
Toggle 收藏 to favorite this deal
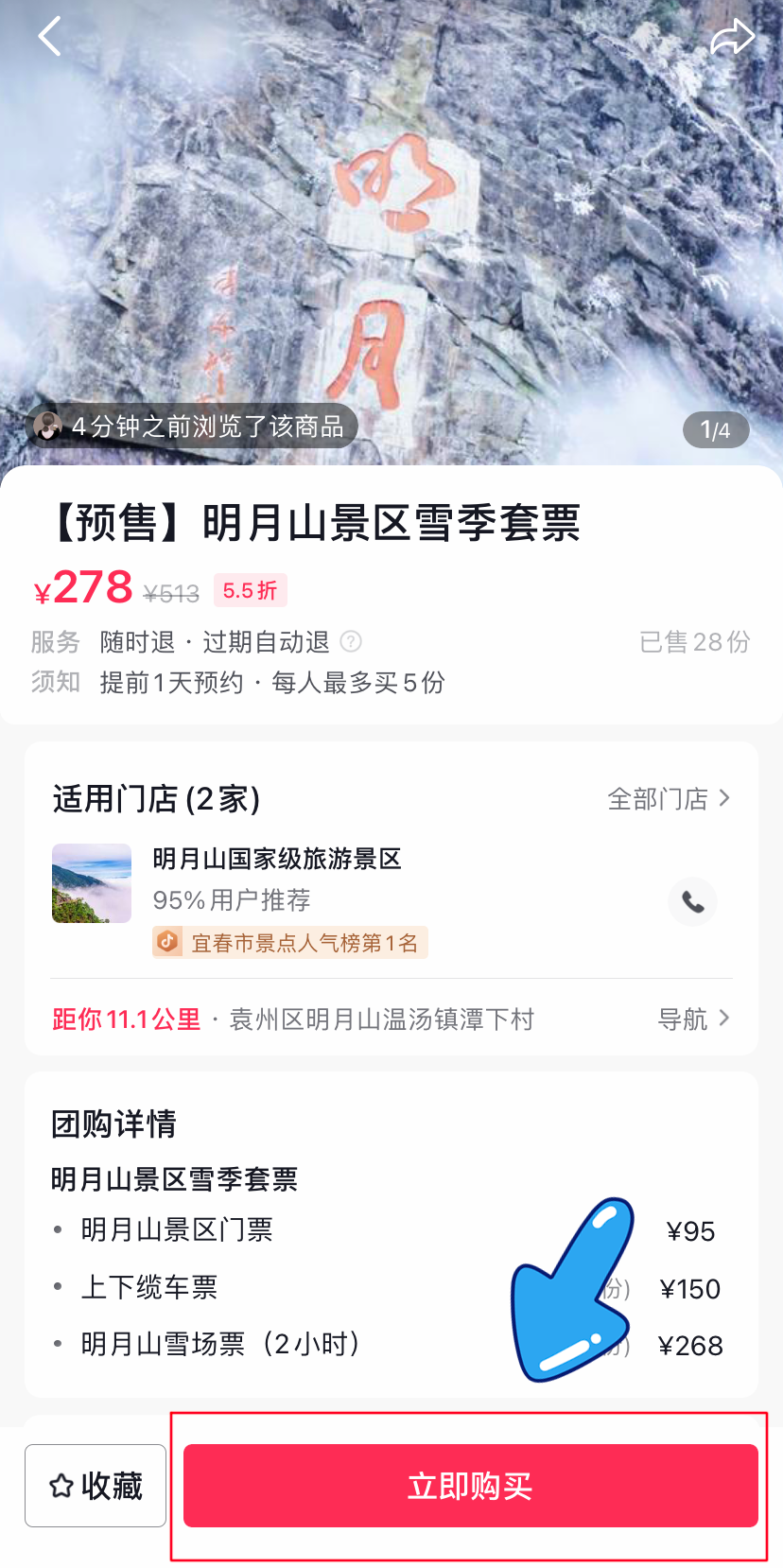pyautogui.click(x=95, y=1486)
